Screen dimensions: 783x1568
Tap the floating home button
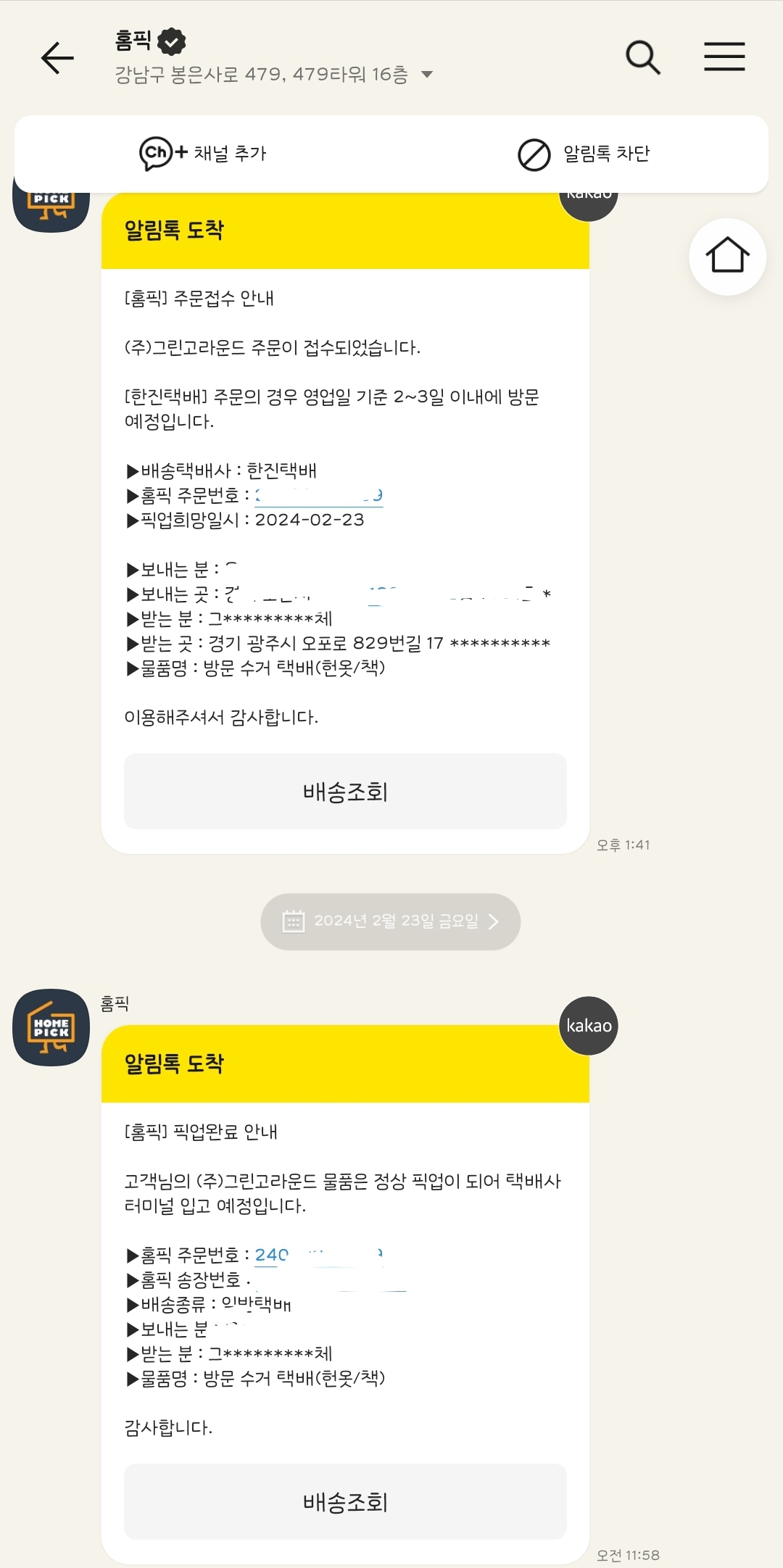tap(727, 256)
